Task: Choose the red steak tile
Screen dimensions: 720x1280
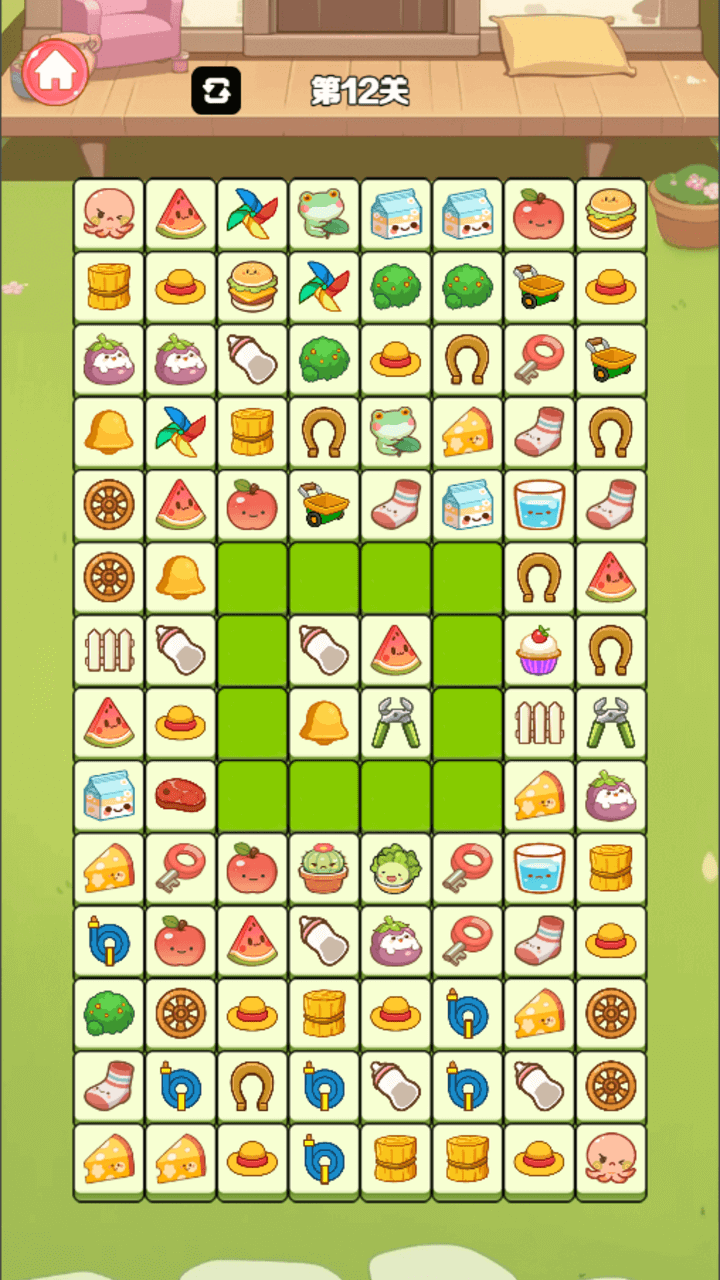Action: pyautogui.click(x=180, y=796)
